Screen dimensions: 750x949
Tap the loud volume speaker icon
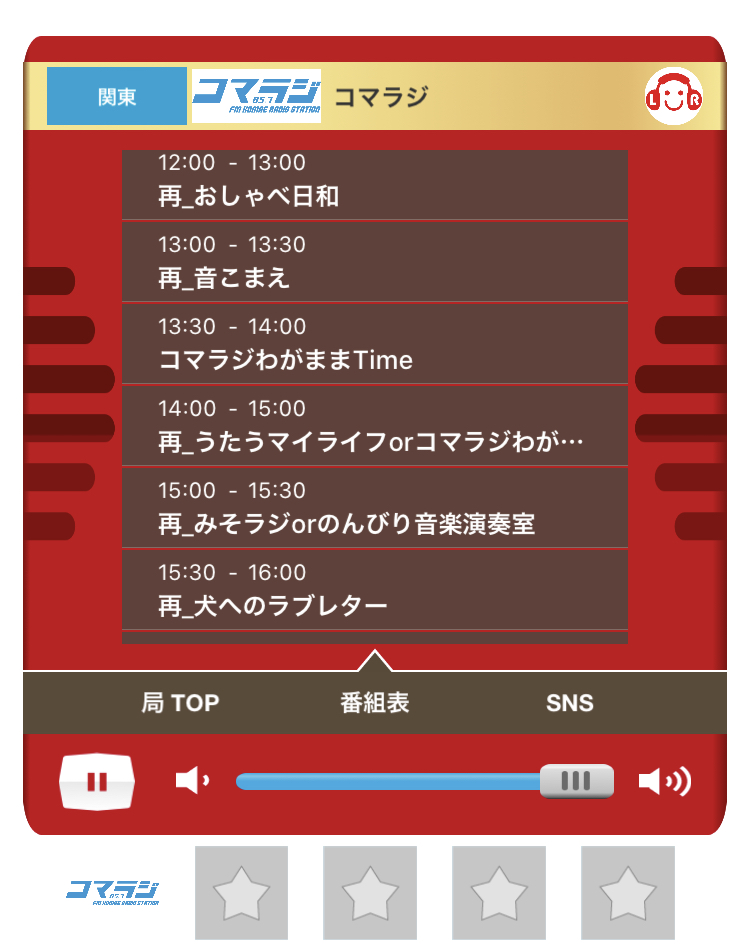pyautogui.click(x=664, y=781)
